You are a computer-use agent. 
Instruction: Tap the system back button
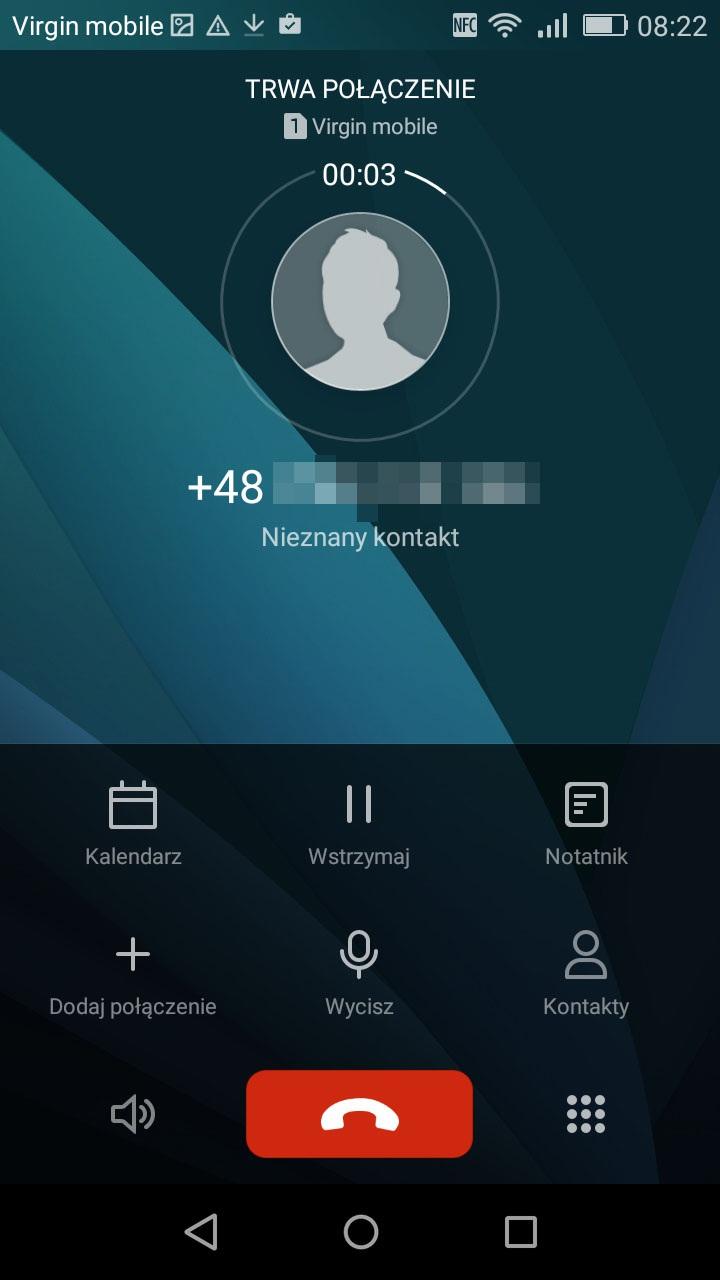(x=201, y=1232)
